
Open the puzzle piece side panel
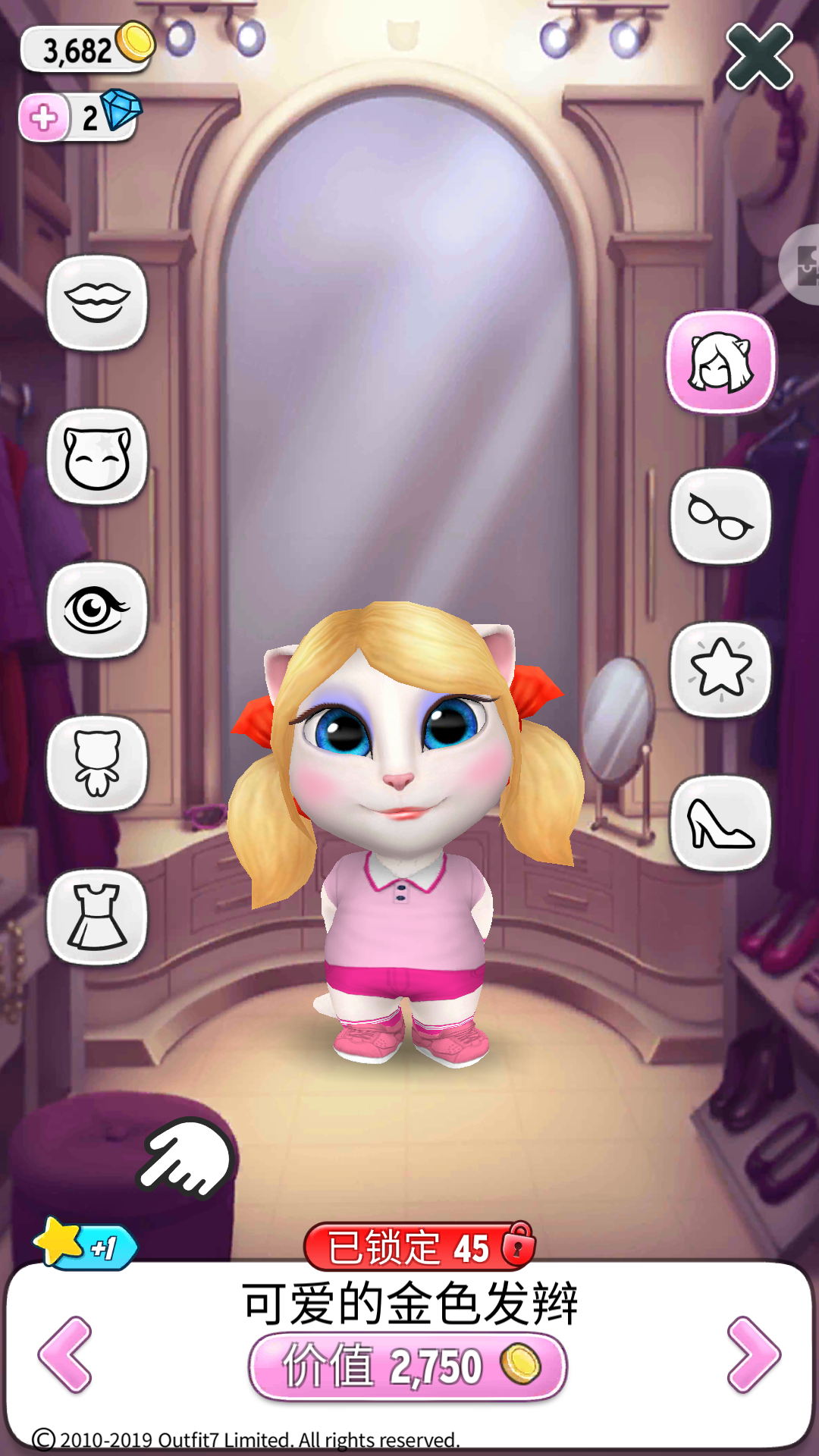(804, 265)
